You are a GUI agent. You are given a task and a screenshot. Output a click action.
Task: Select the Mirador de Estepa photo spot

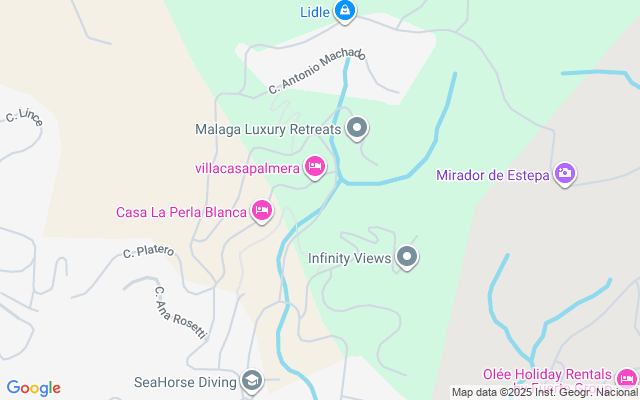point(565,175)
